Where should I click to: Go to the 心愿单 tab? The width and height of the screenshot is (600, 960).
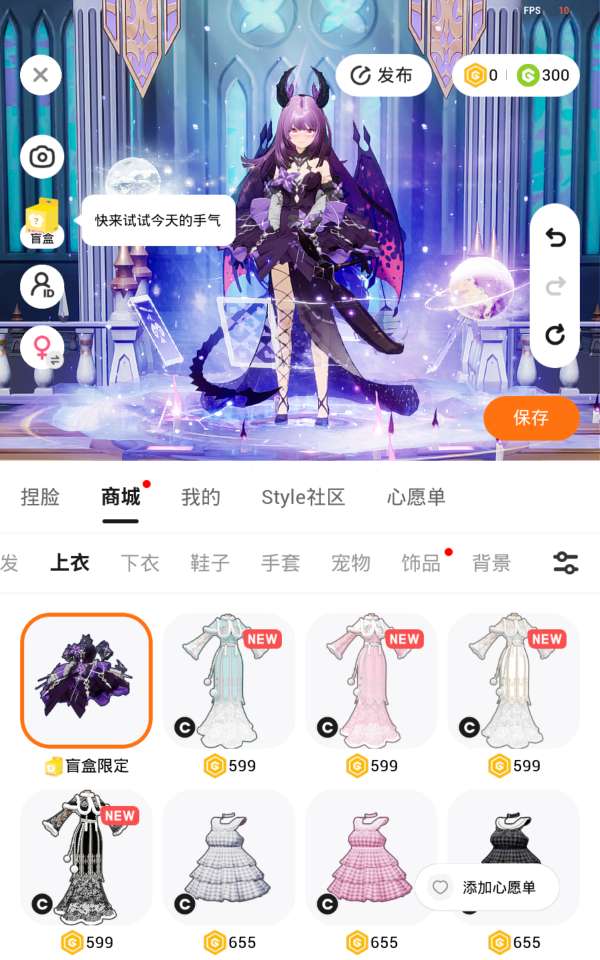point(416,497)
